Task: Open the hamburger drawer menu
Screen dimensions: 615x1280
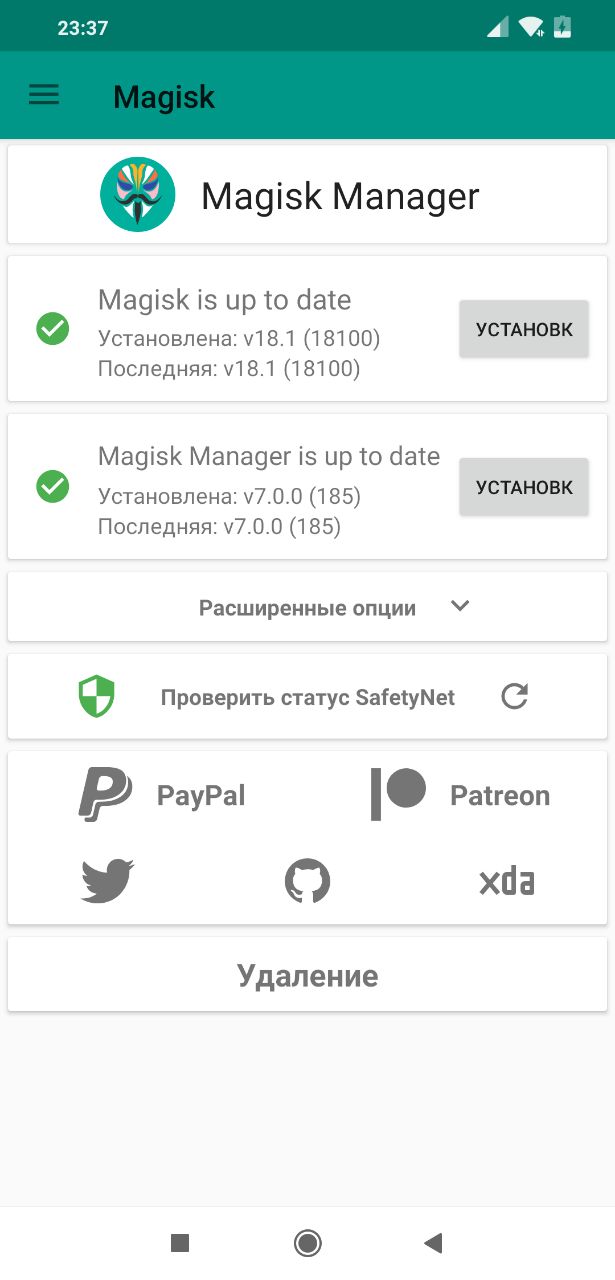Action: (44, 95)
